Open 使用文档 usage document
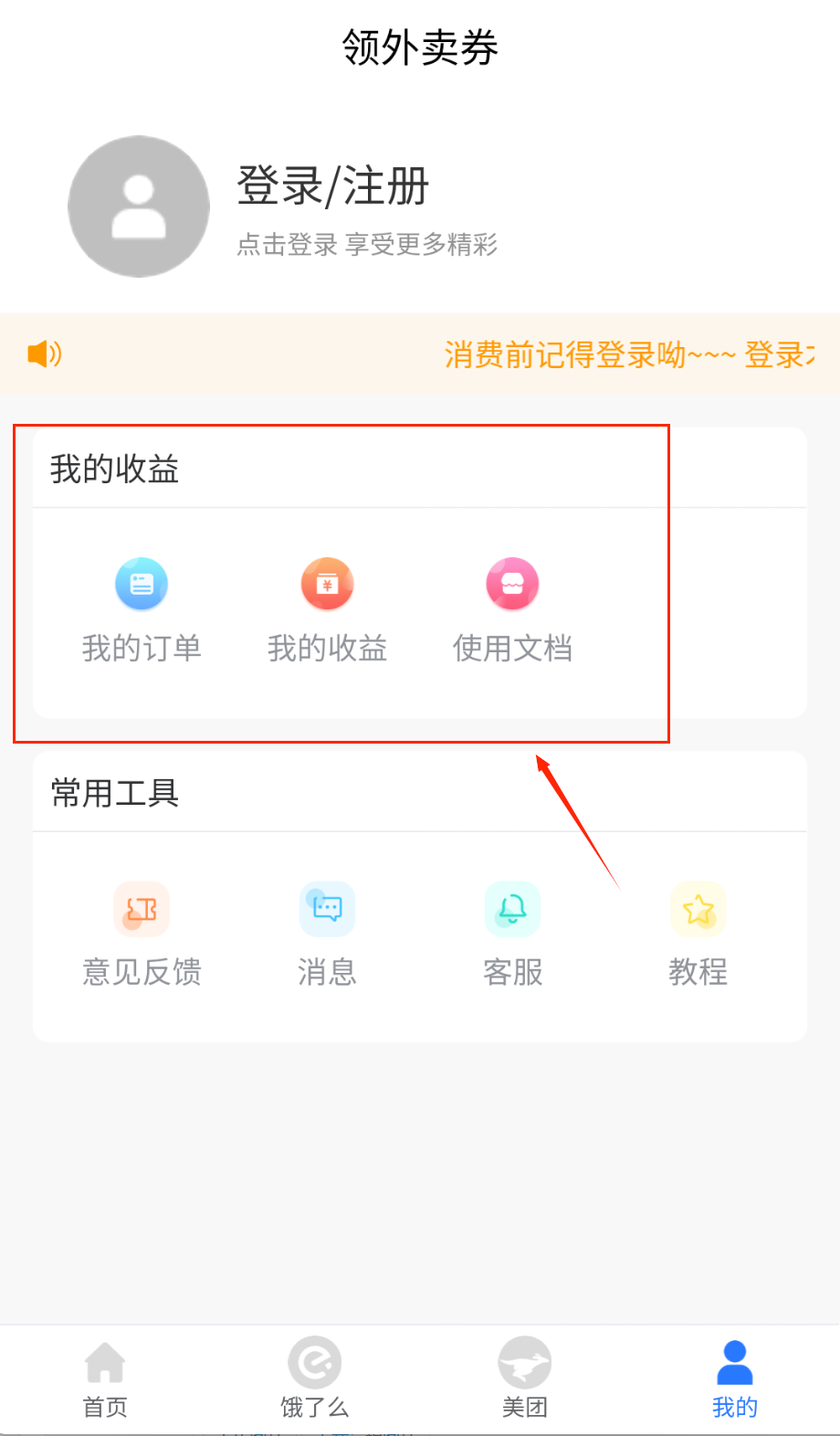840x1436 pixels. click(x=512, y=607)
